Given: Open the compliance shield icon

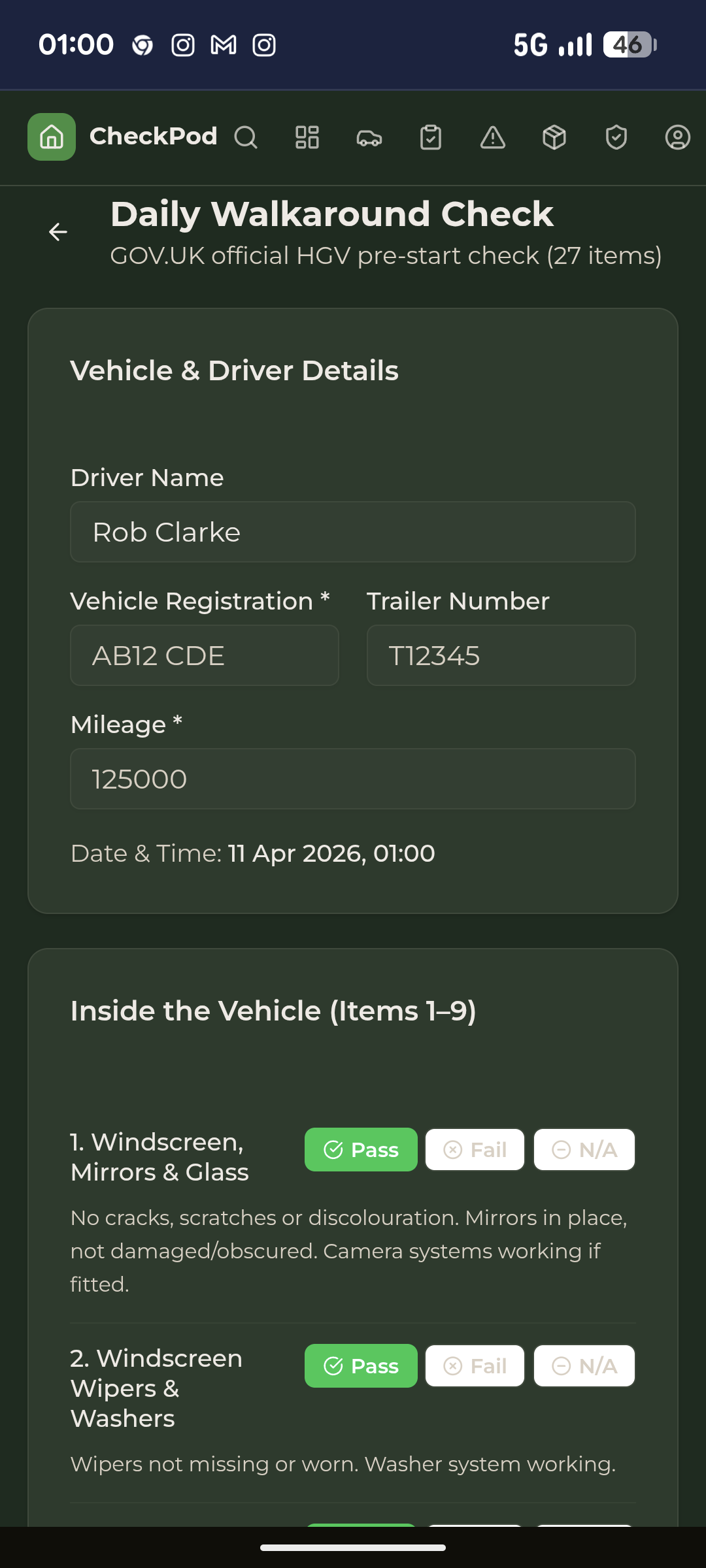Looking at the screenshot, I should tap(616, 138).
